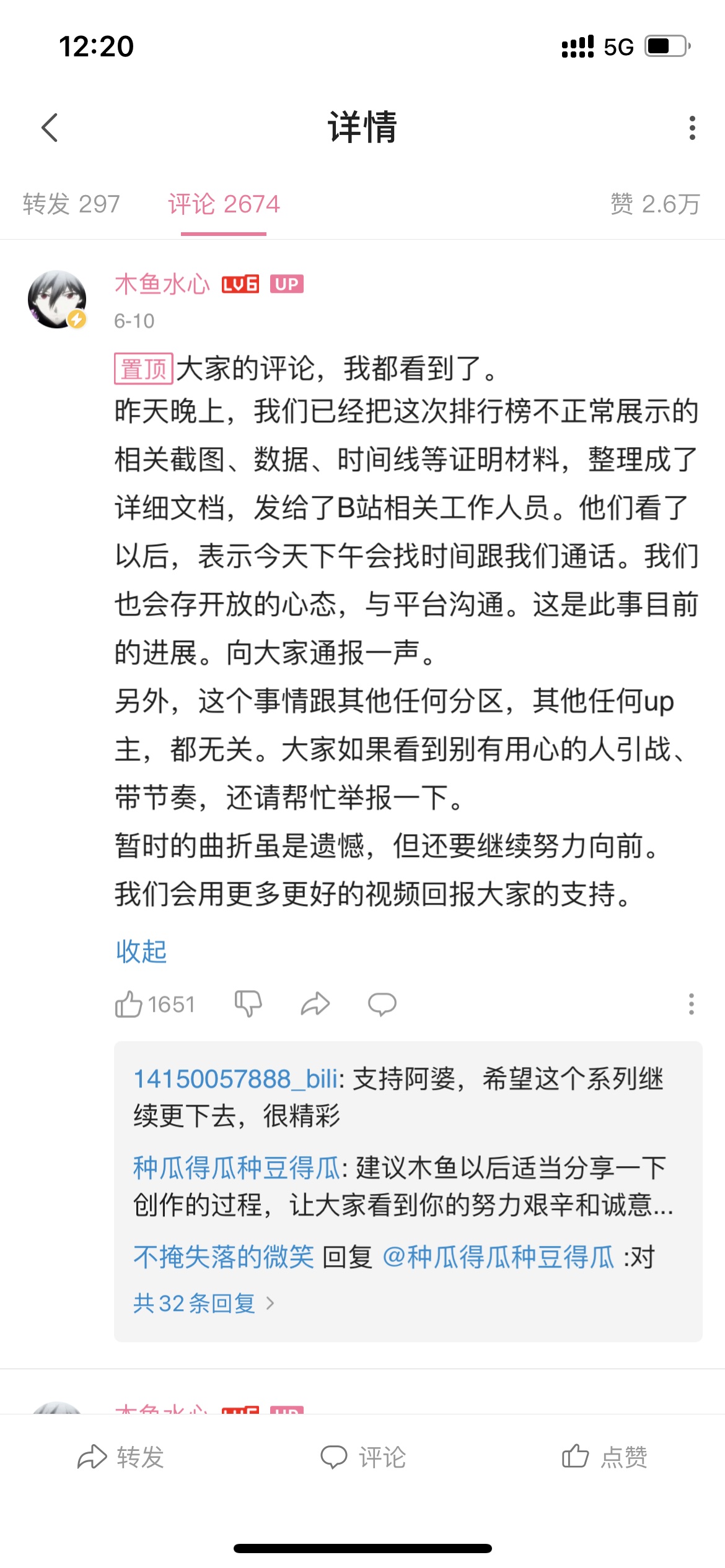Tap 评论 in the bottom bar
The height and width of the screenshot is (1568, 725).
(363, 1457)
